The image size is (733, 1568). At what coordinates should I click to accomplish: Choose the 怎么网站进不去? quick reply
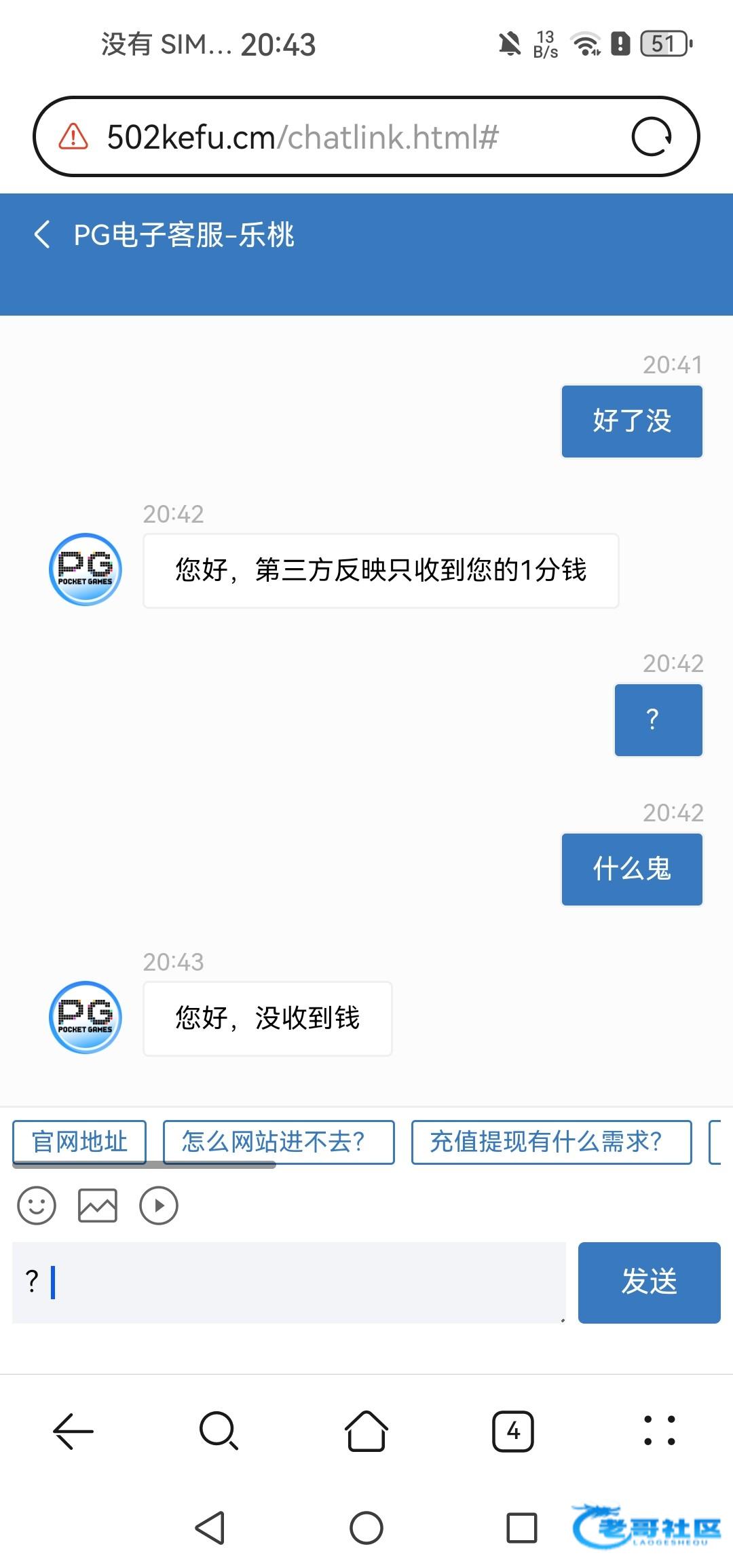click(x=278, y=1142)
